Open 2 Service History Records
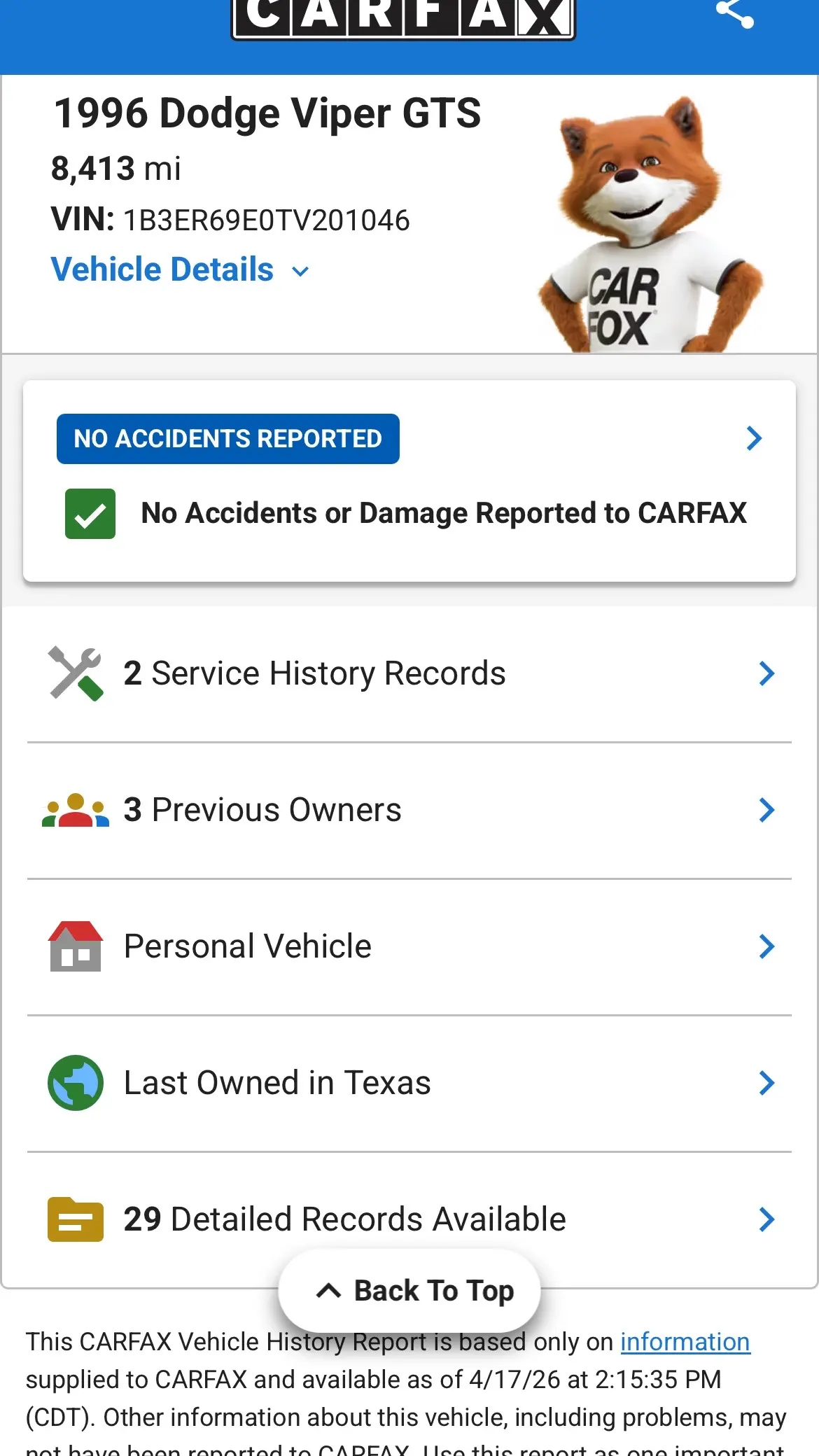This screenshot has width=819, height=1456. click(x=409, y=674)
